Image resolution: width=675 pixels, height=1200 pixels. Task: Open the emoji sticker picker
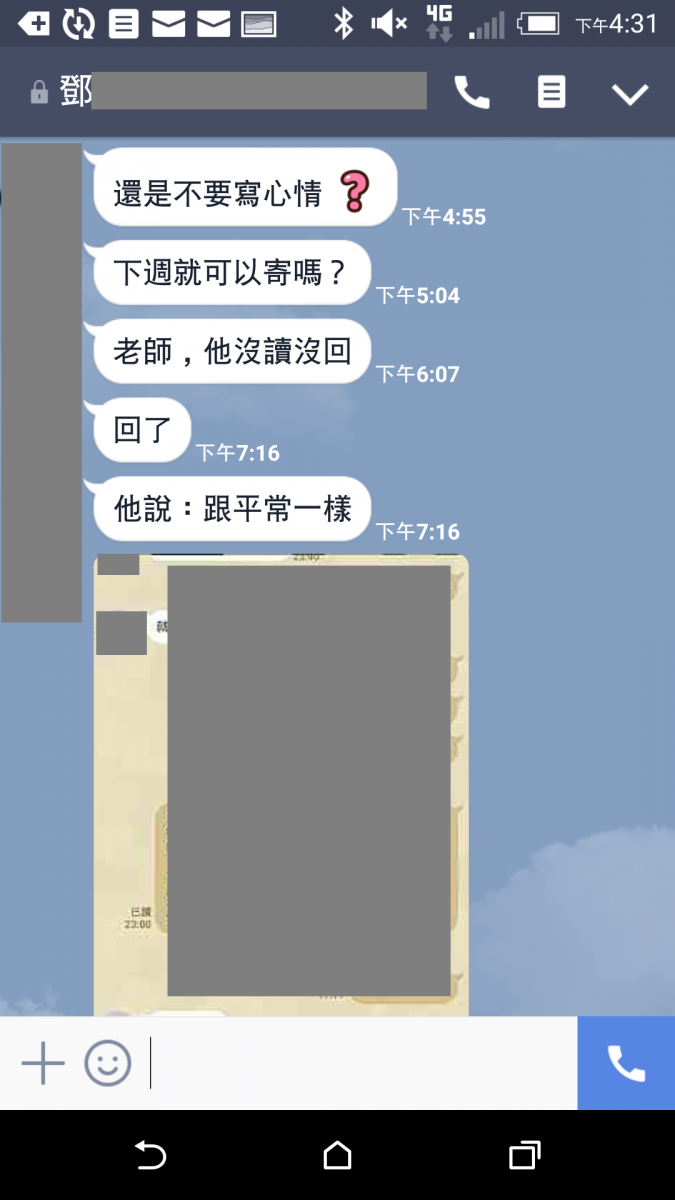107,1063
